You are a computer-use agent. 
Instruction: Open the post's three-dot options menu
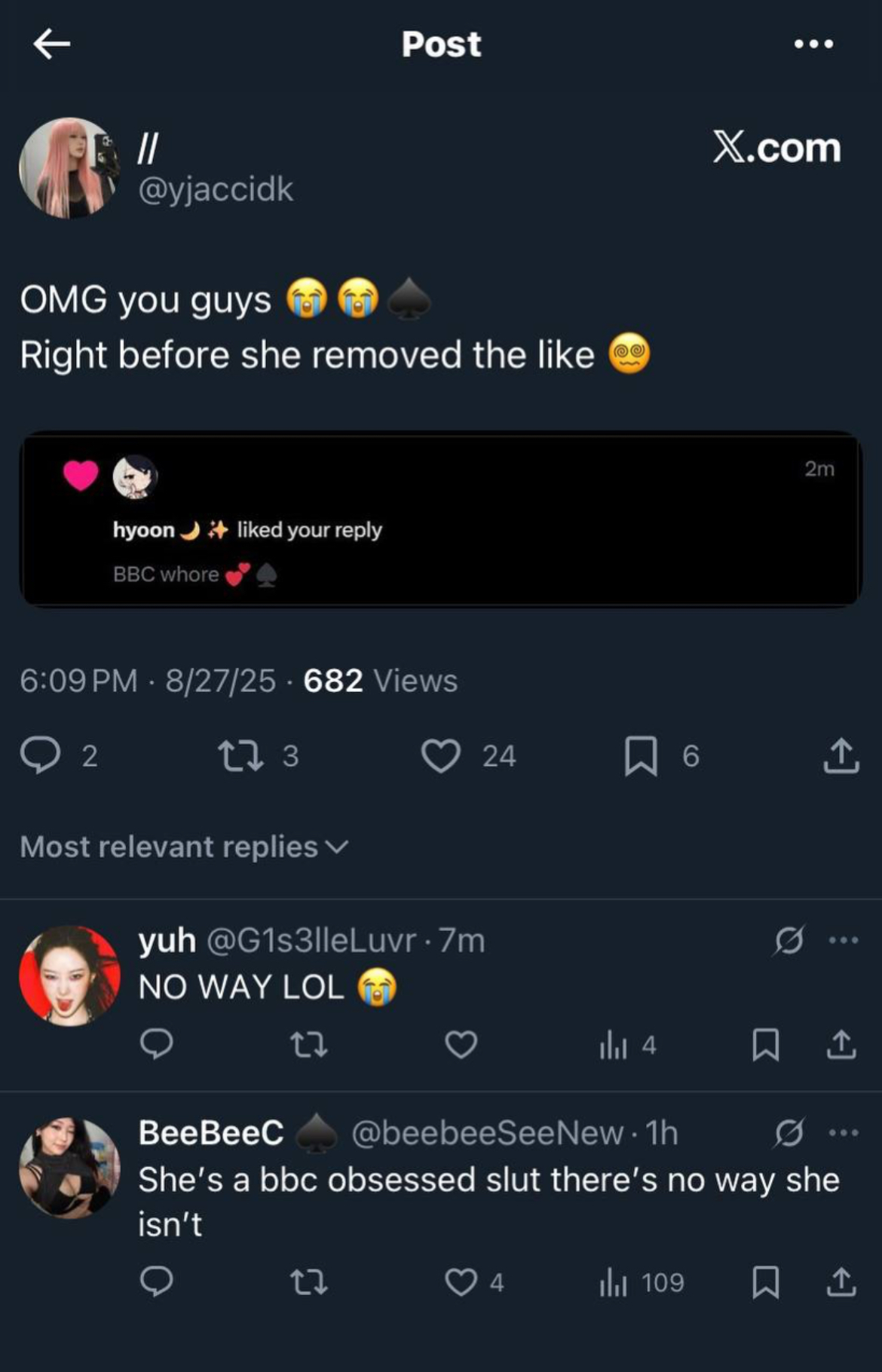coord(813,44)
